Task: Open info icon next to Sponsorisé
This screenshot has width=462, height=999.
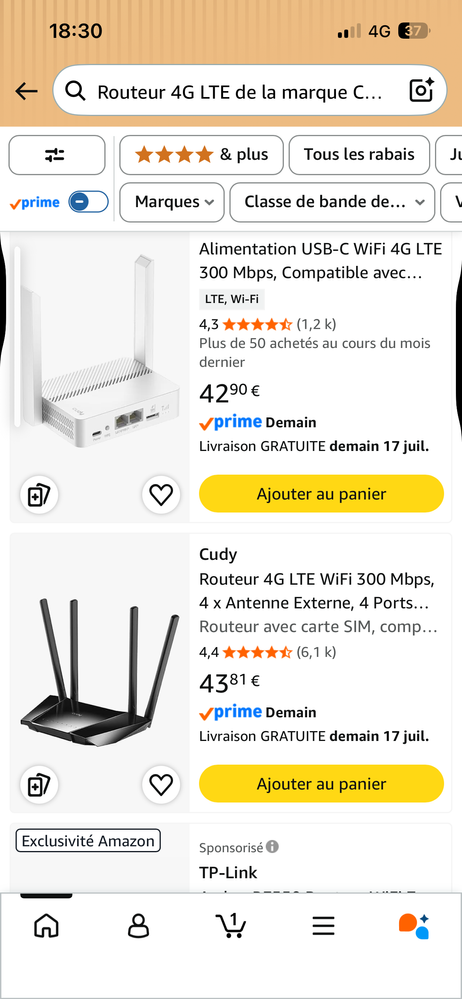Action: tap(272, 847)
